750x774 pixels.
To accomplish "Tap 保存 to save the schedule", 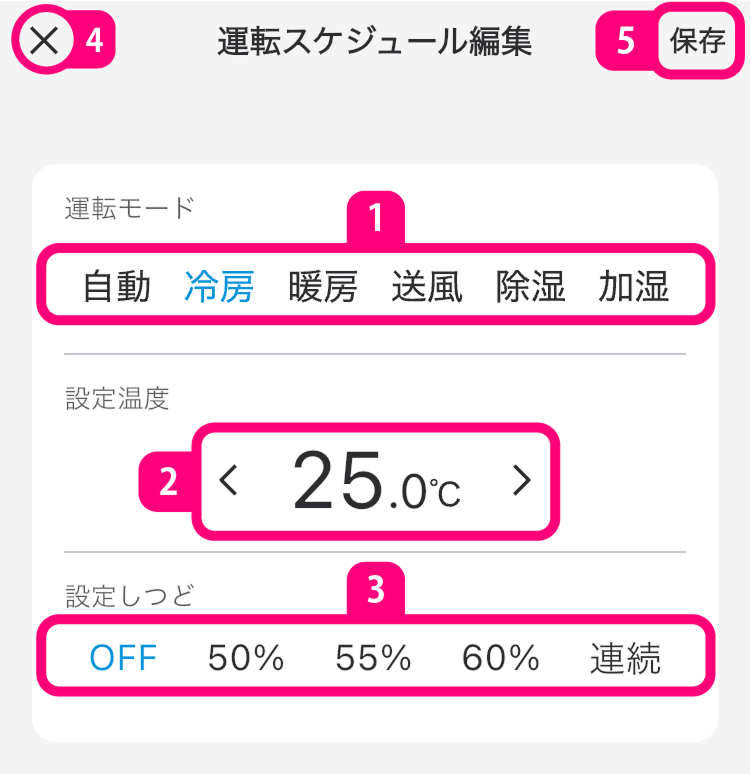I will pyautogui.click(x=697, y=41).
